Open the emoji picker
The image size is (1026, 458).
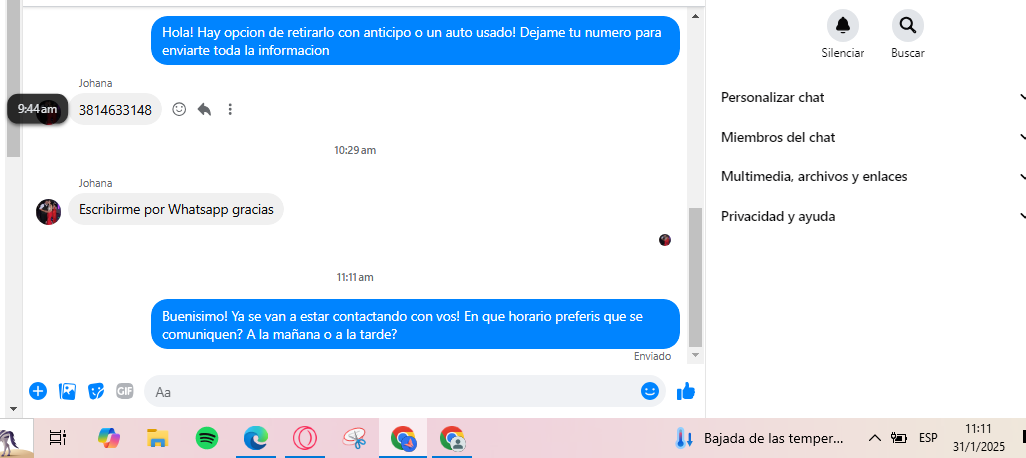(650, 391)
